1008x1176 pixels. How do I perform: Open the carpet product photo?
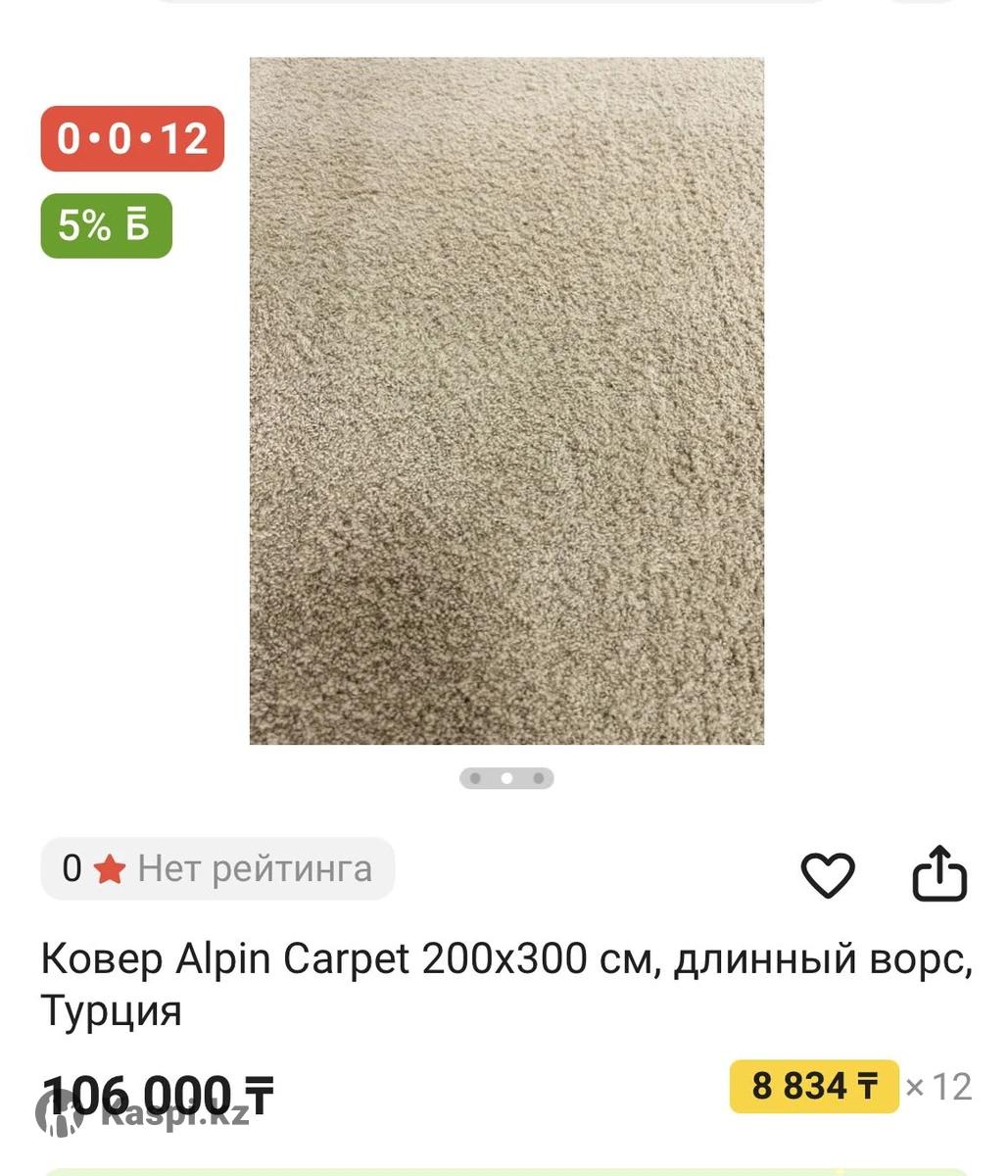(x=506, y=401)
